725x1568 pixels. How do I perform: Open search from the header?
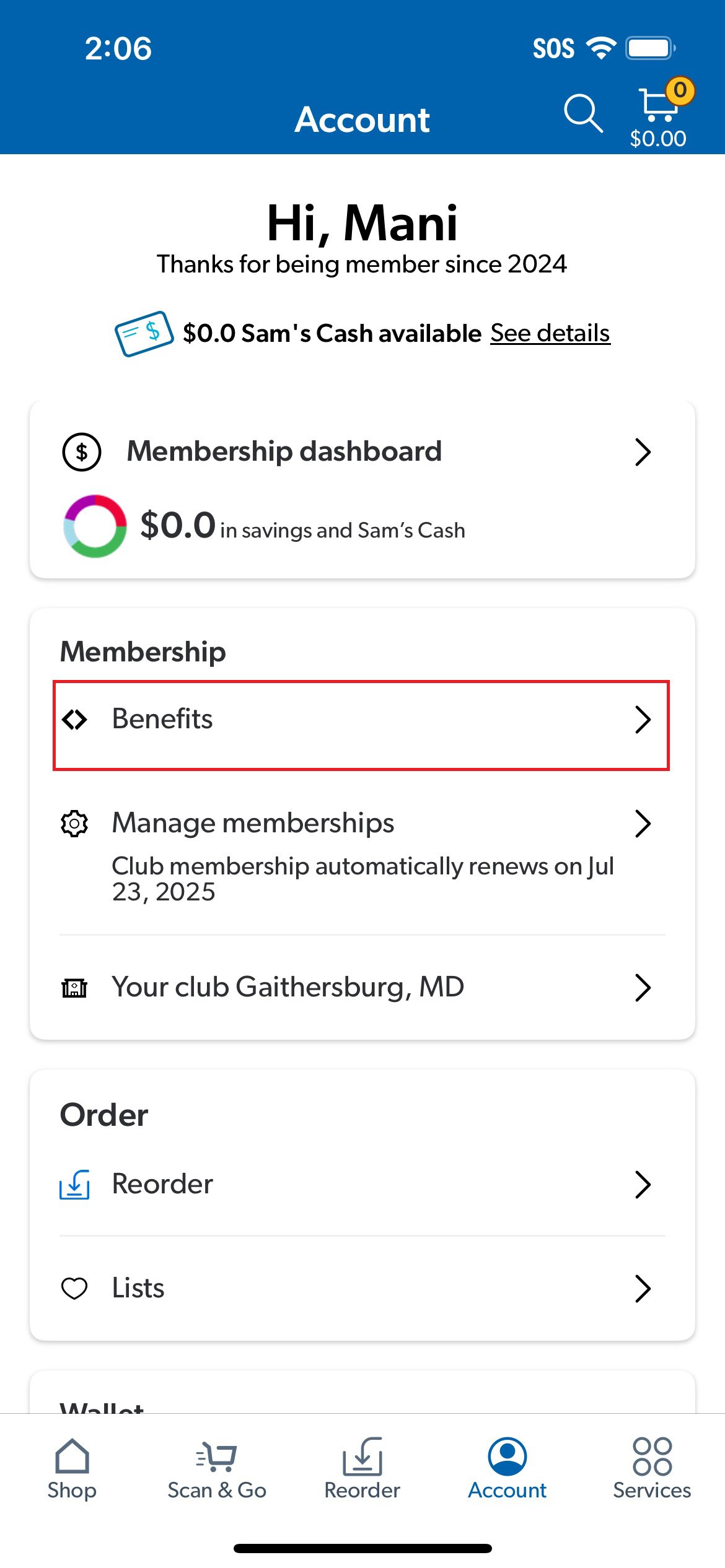tap(583, 114)
